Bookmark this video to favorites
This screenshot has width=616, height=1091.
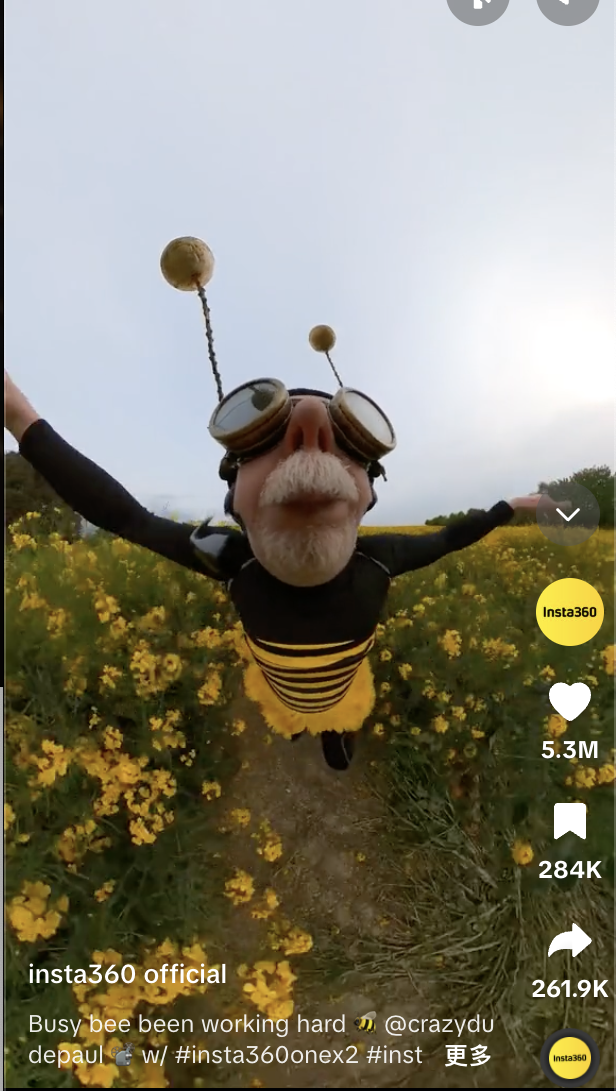tap(569, 822)
